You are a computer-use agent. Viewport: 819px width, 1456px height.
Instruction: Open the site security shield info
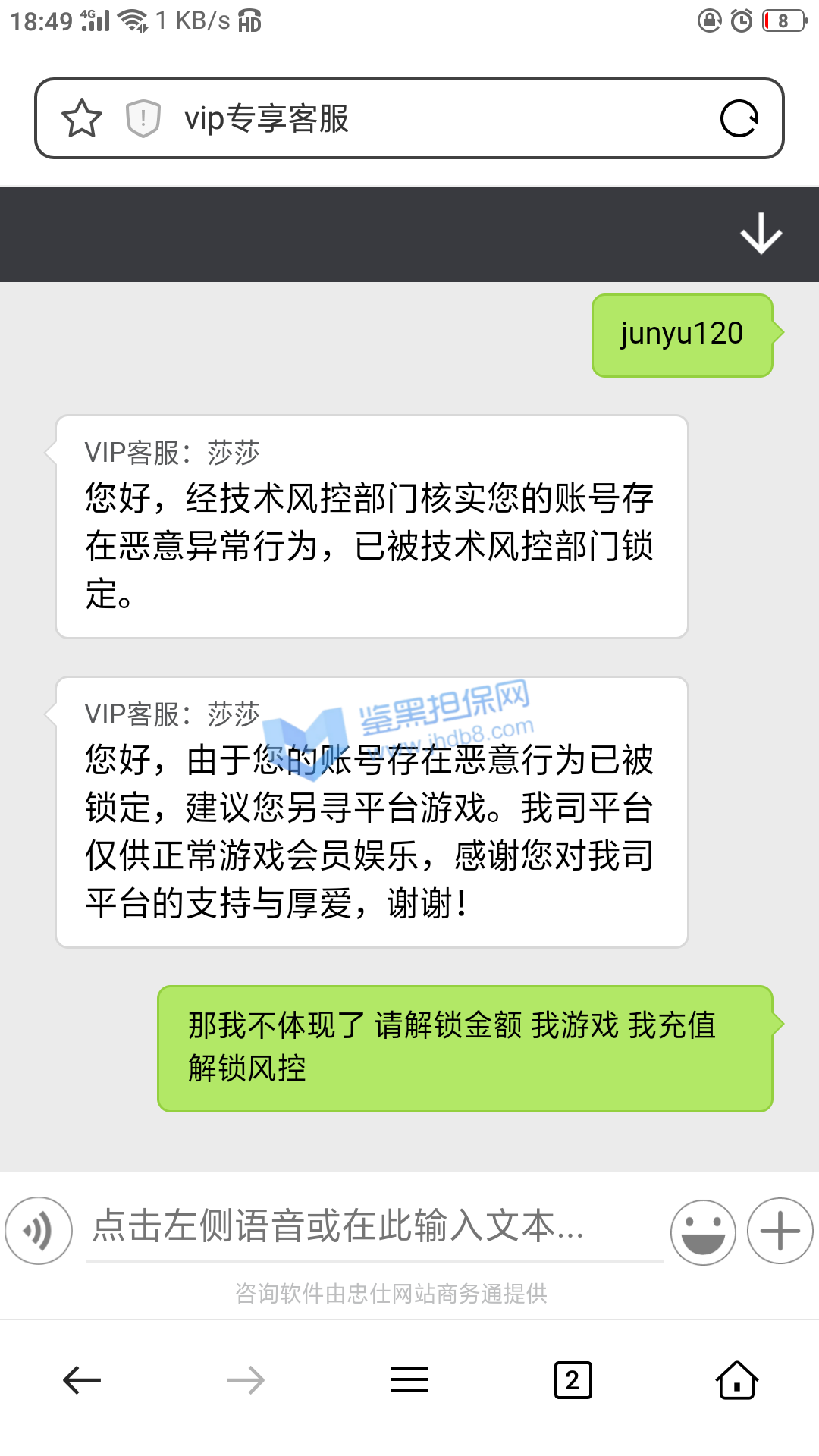tap(143, 118)
